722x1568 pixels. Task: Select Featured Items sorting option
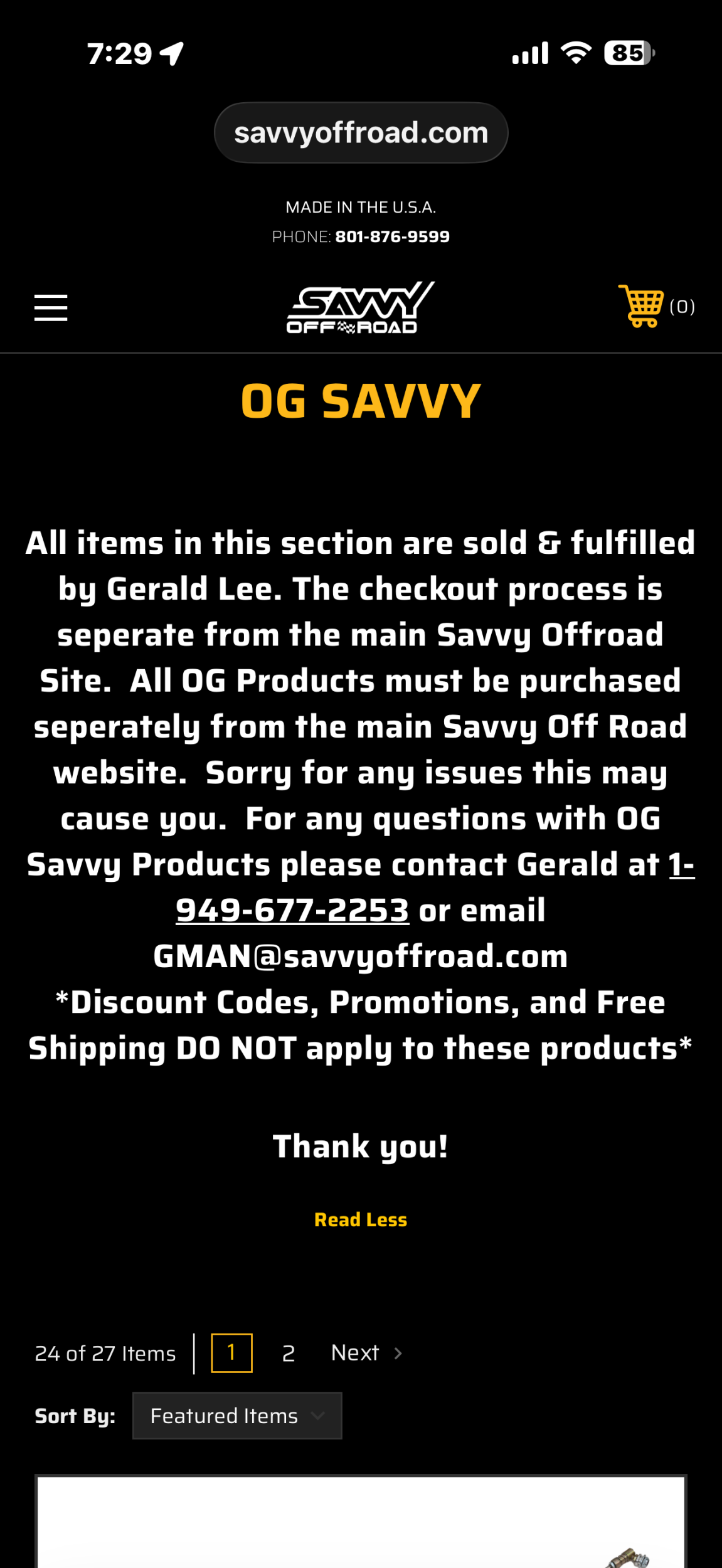[223, 1416]
